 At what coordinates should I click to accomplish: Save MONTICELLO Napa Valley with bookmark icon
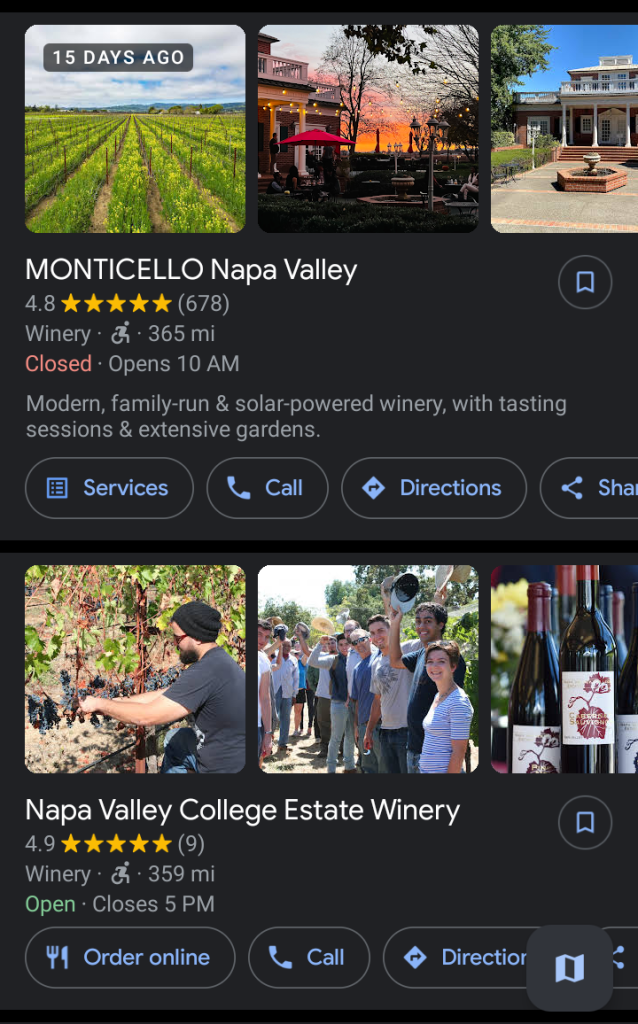tap(585, 283)
